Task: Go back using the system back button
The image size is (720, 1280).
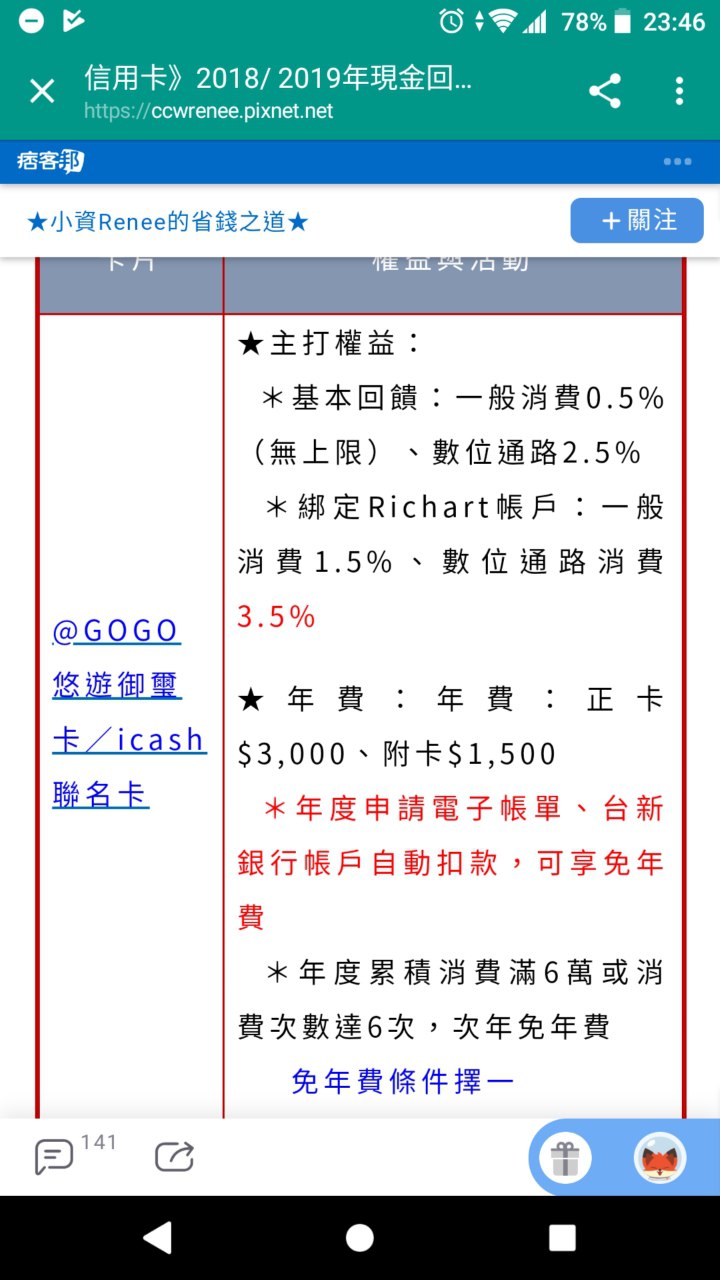Action: (157, 1238)
